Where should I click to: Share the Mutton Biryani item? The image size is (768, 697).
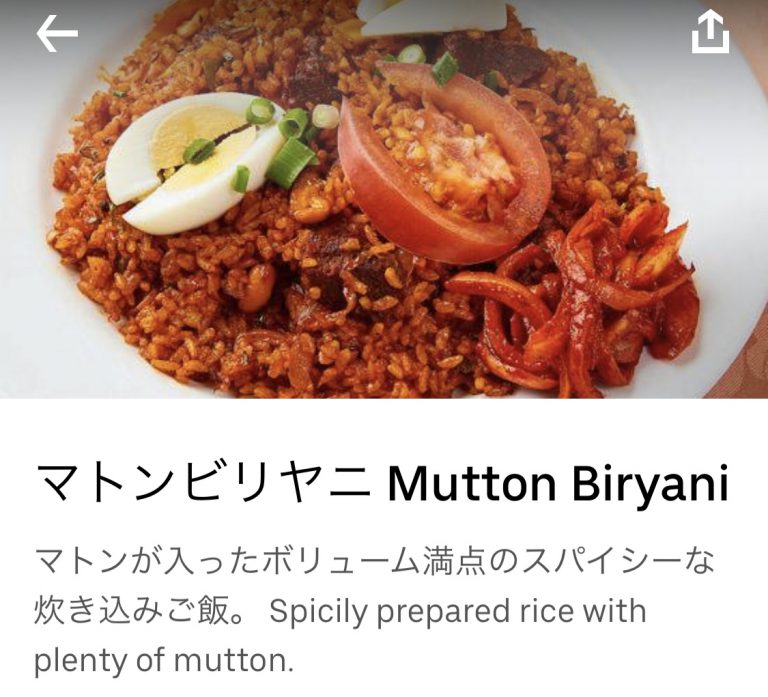(x=710, y=34)
